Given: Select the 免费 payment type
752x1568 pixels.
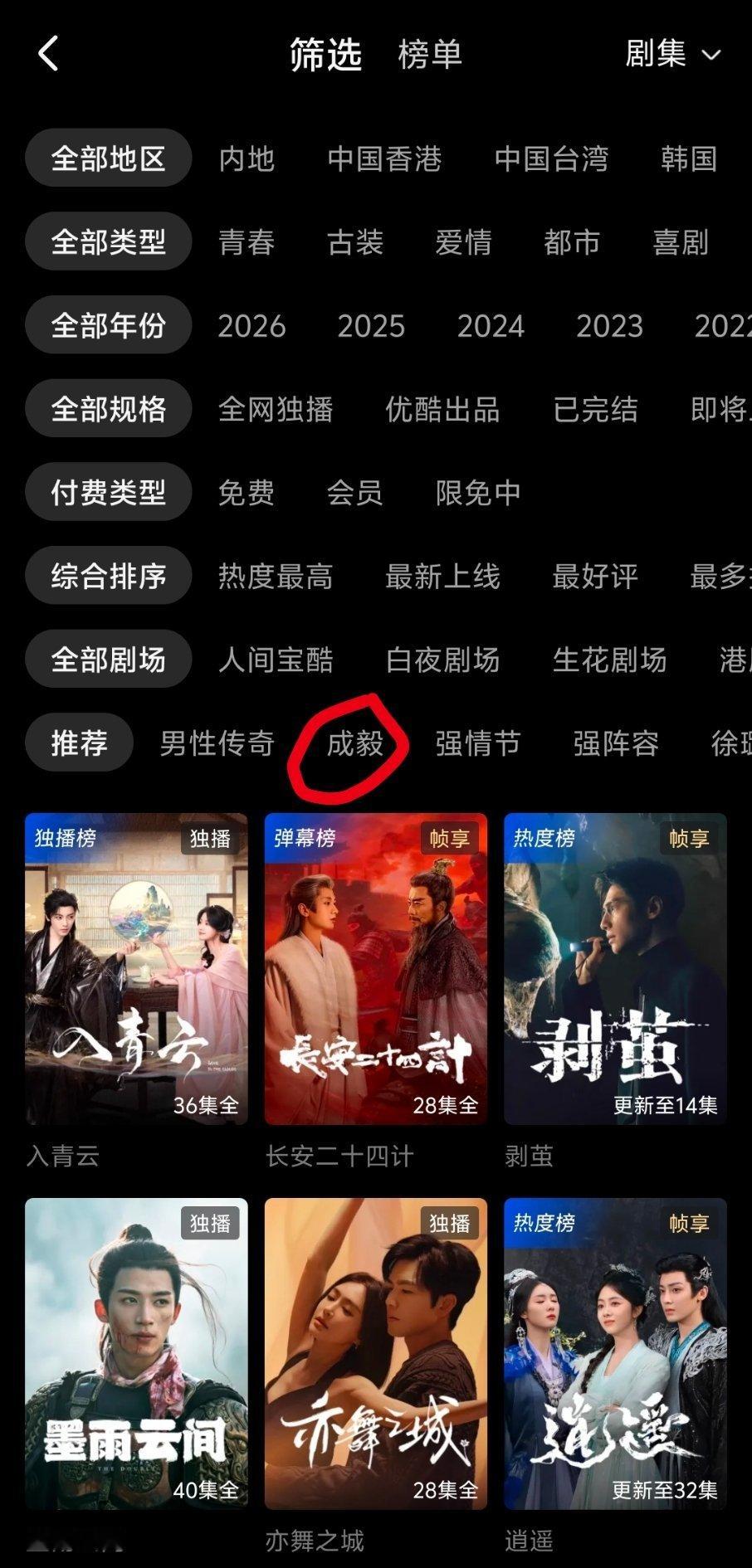Looking at the screenshot, I should click(247, 493).
